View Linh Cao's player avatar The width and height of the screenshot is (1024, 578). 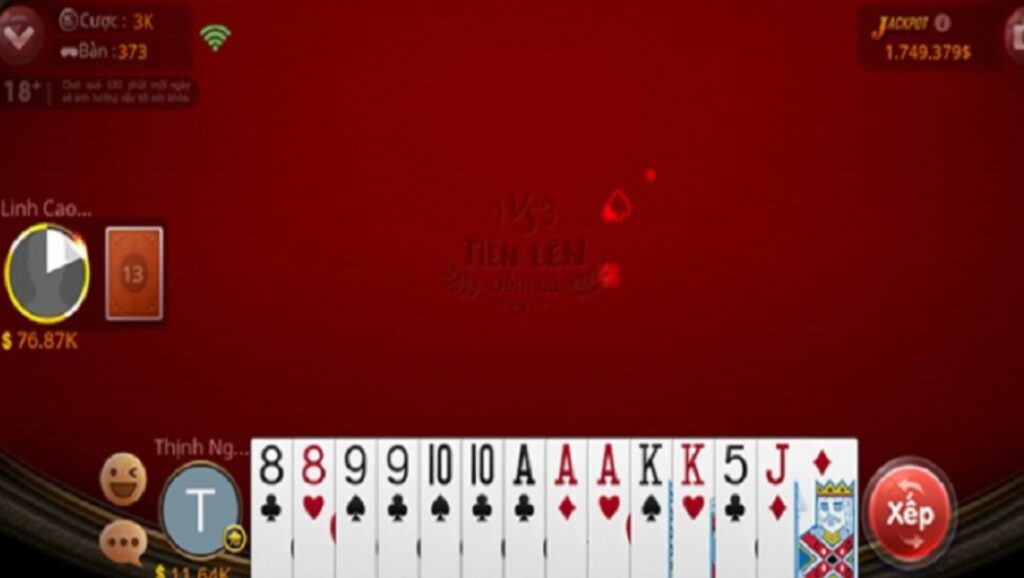pos(47,273)
